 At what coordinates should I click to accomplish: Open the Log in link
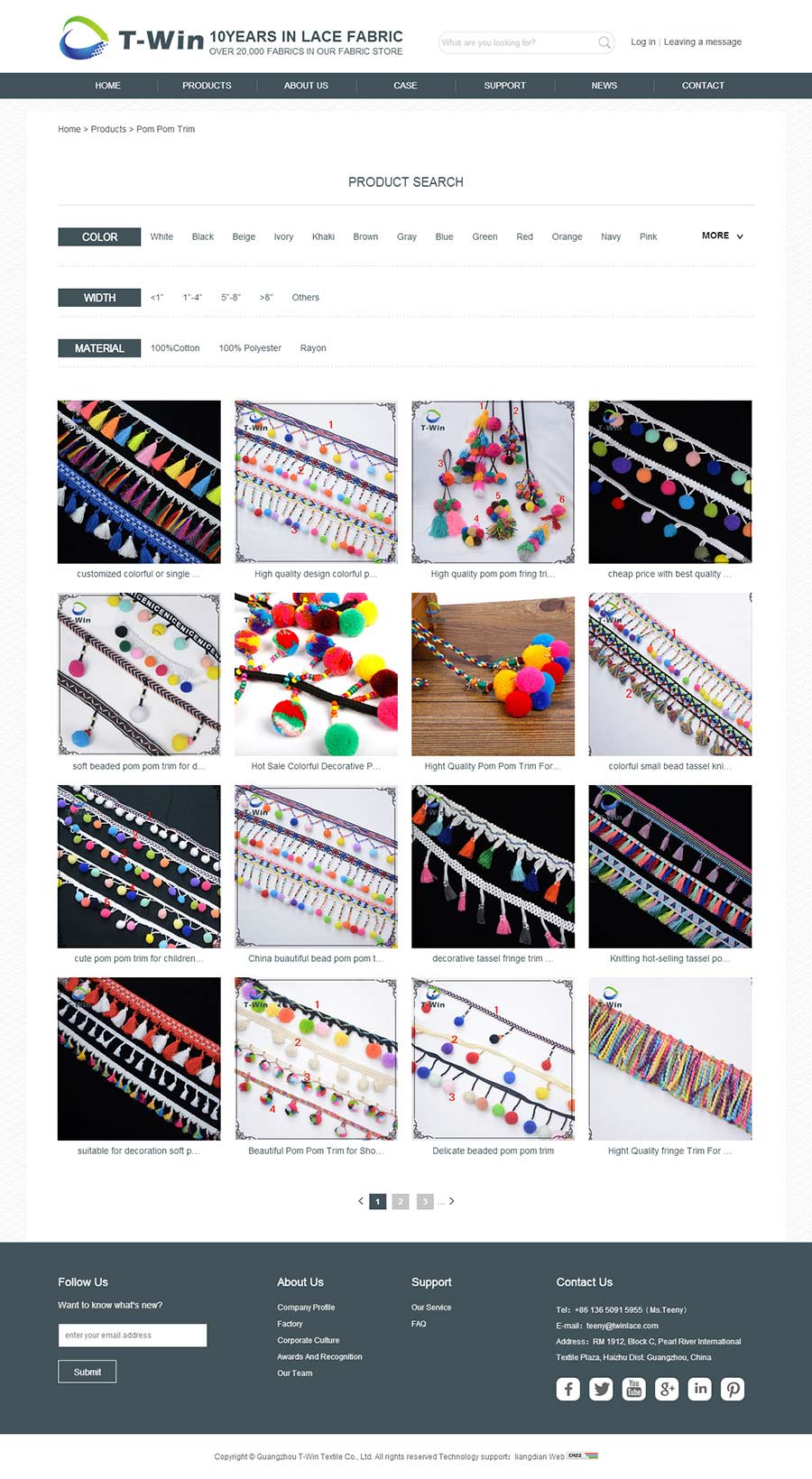pyautogui.click(x=642, y=42)
